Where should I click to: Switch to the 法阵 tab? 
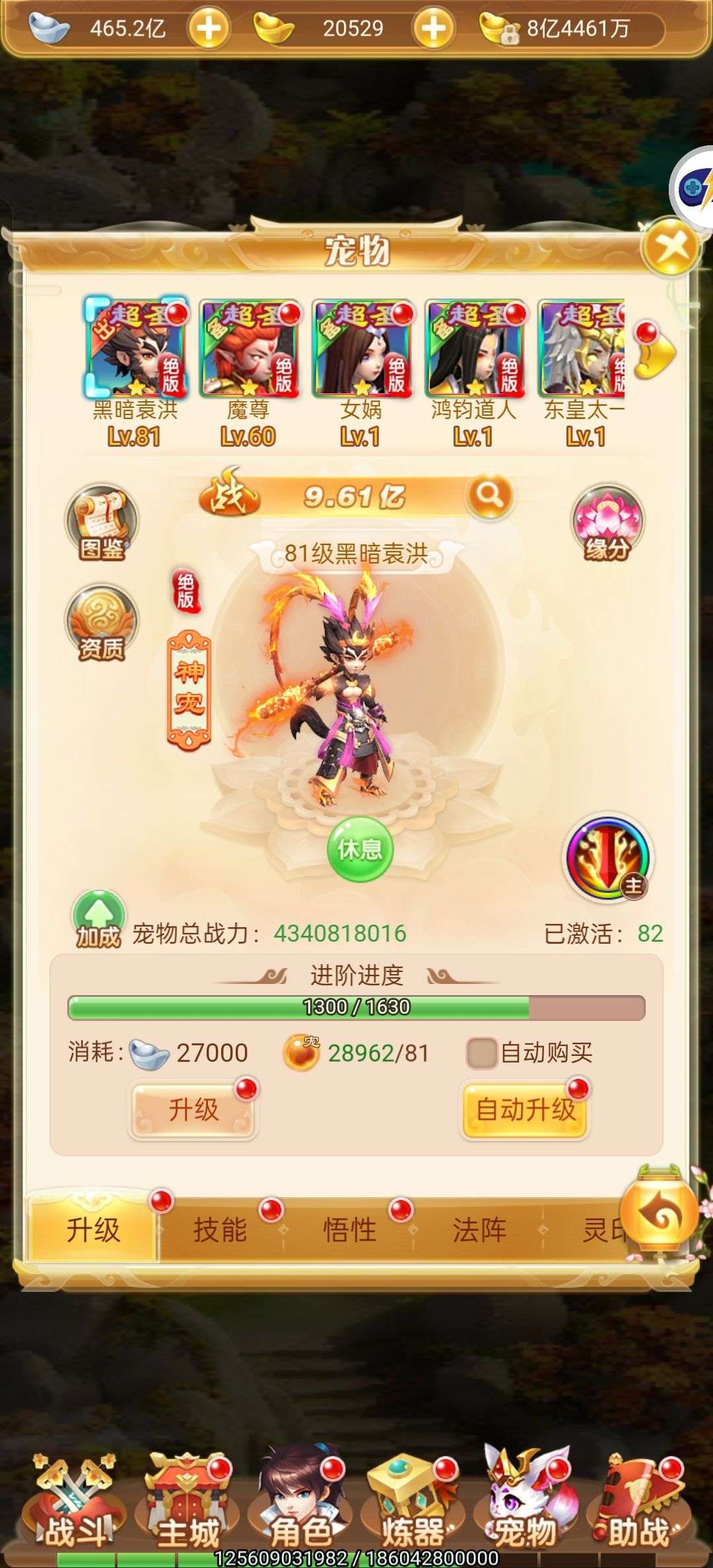(x=479, y=1230)
